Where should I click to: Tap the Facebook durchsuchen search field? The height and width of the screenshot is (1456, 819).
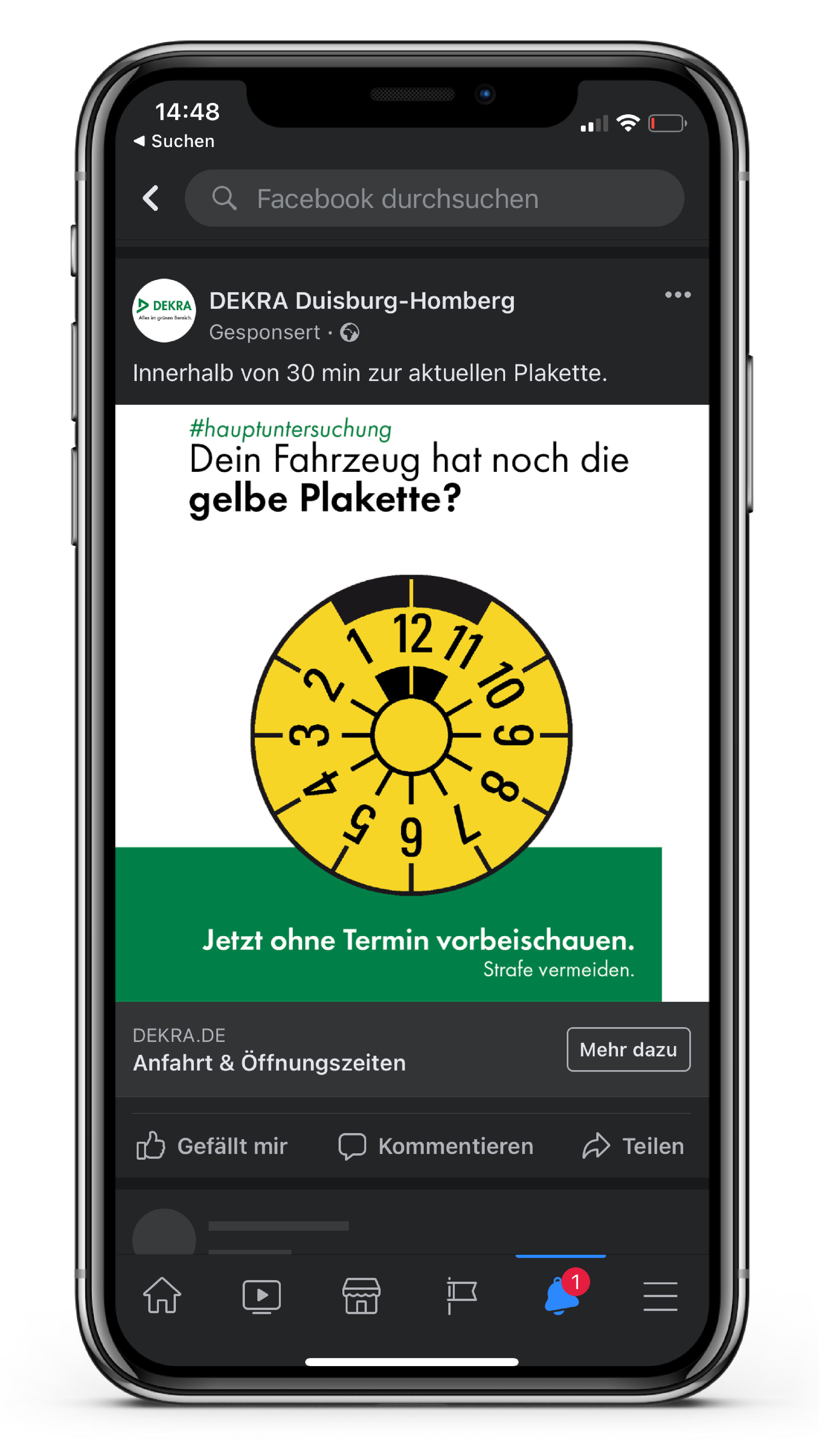[x=434, y=198]
